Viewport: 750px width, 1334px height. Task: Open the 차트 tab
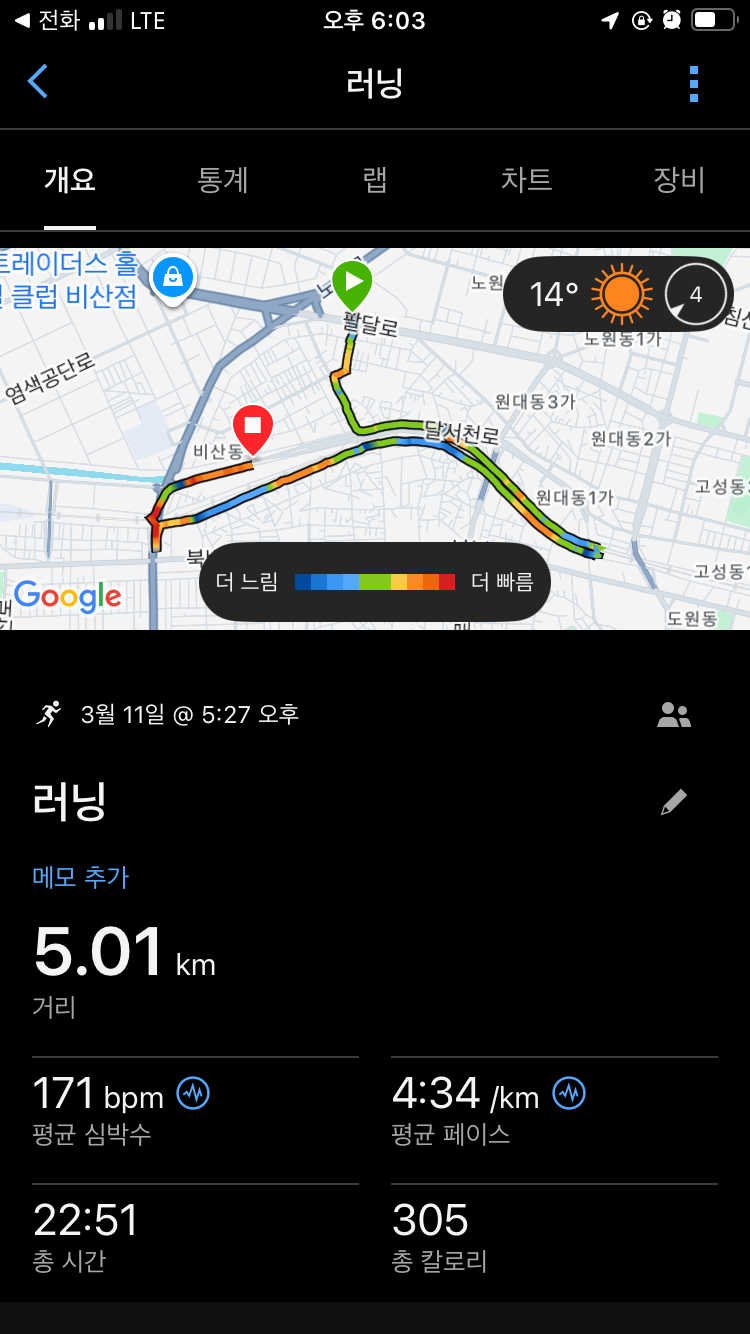tap(526, 180)
